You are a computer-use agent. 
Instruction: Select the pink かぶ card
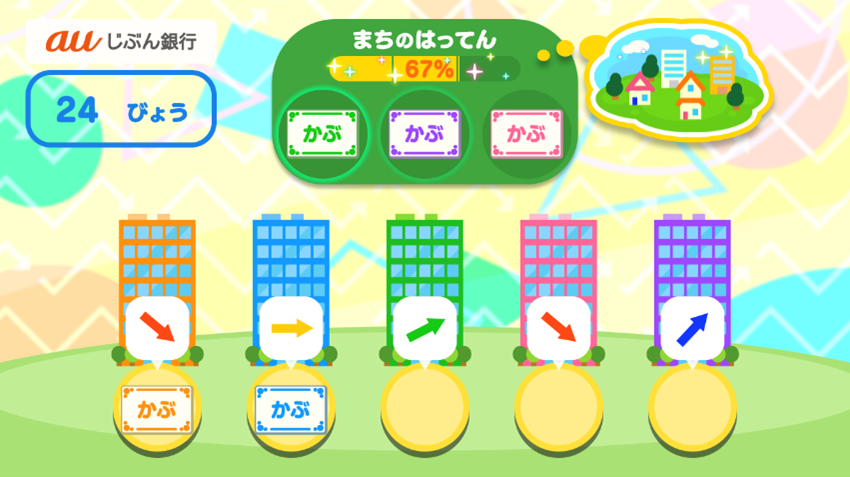(x=527, y=134)
